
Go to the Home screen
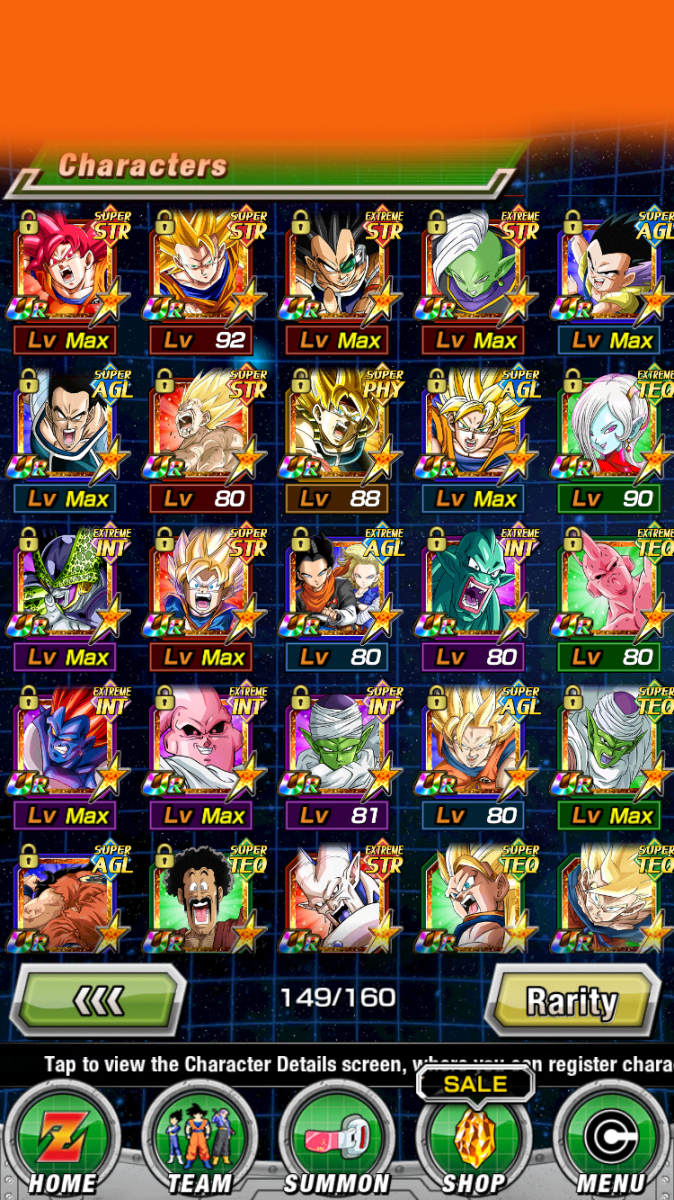[x=62, y=1138]
